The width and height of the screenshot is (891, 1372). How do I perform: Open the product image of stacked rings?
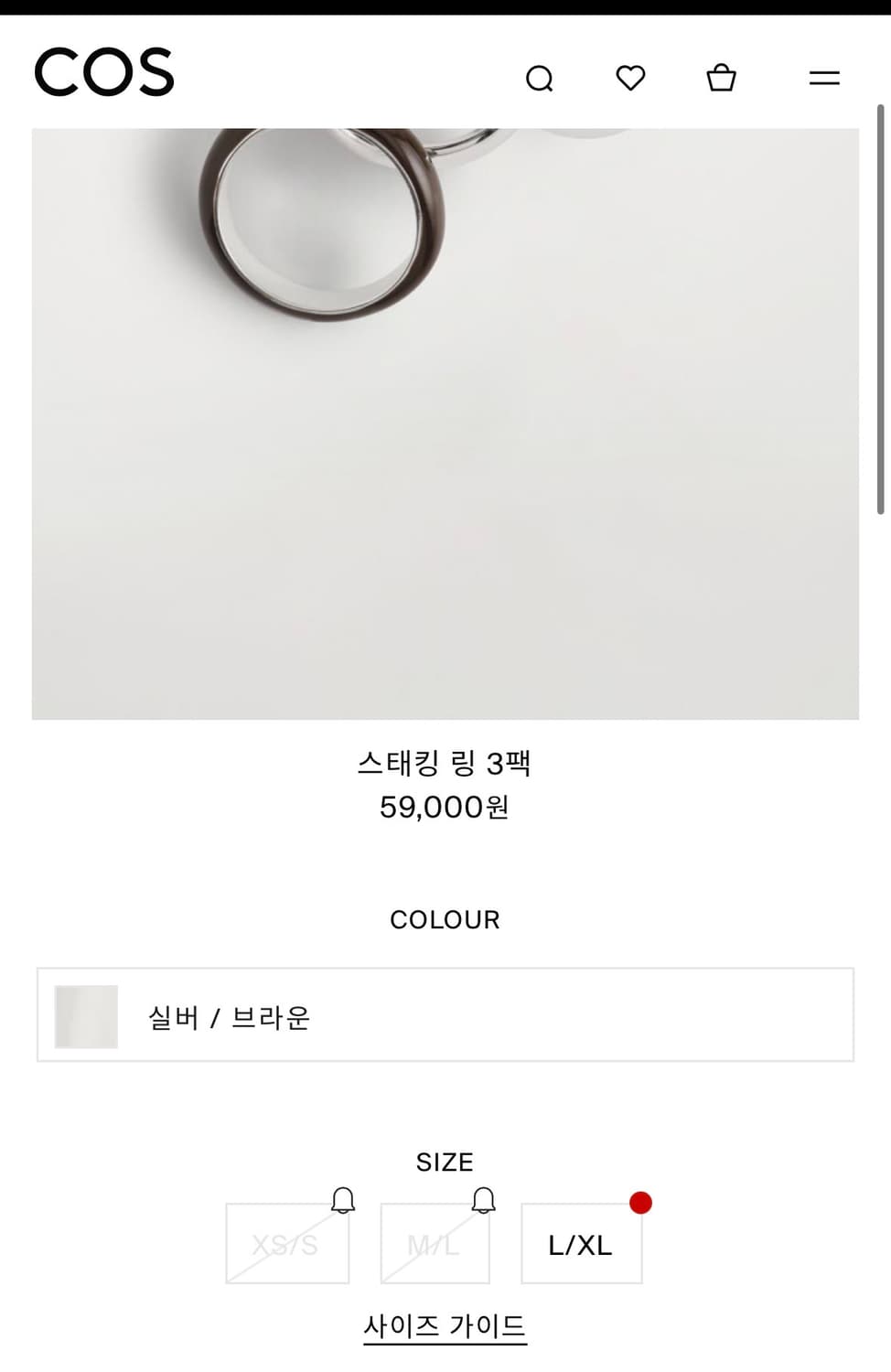click(x=445, y=421)
